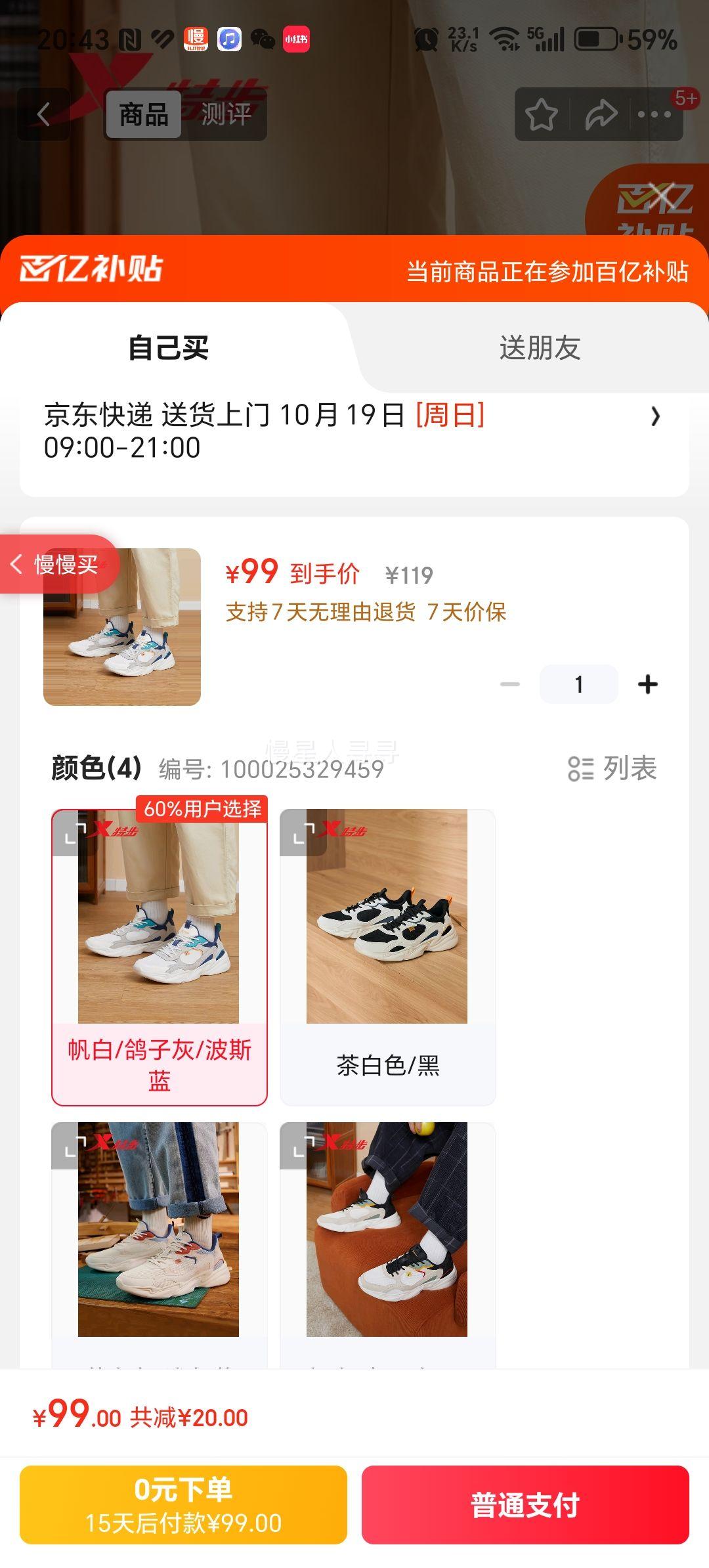Pick the color shown with blue jeans
Viewport: 709px width, 1568px height.
(x=159, y=1234)
